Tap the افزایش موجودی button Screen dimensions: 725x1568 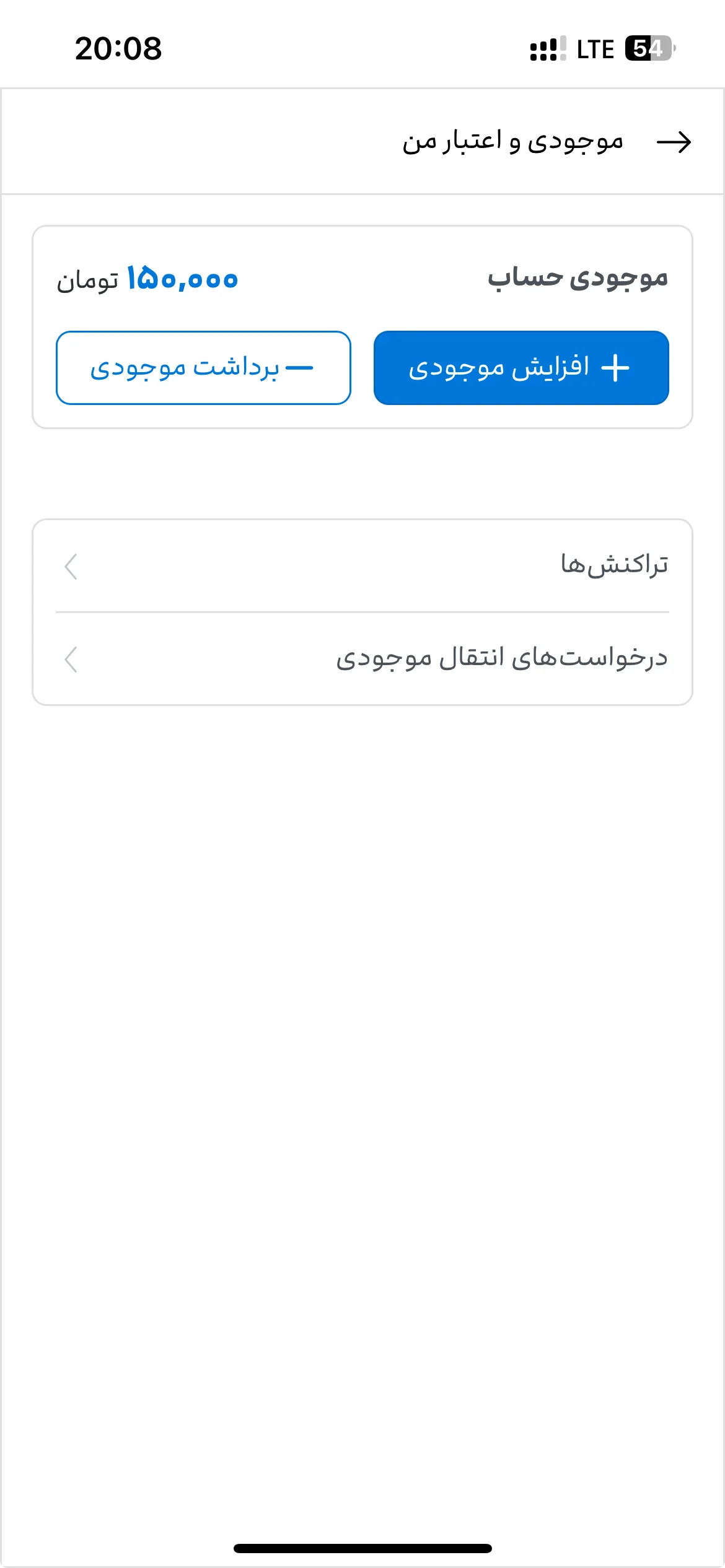pos(521,368)
